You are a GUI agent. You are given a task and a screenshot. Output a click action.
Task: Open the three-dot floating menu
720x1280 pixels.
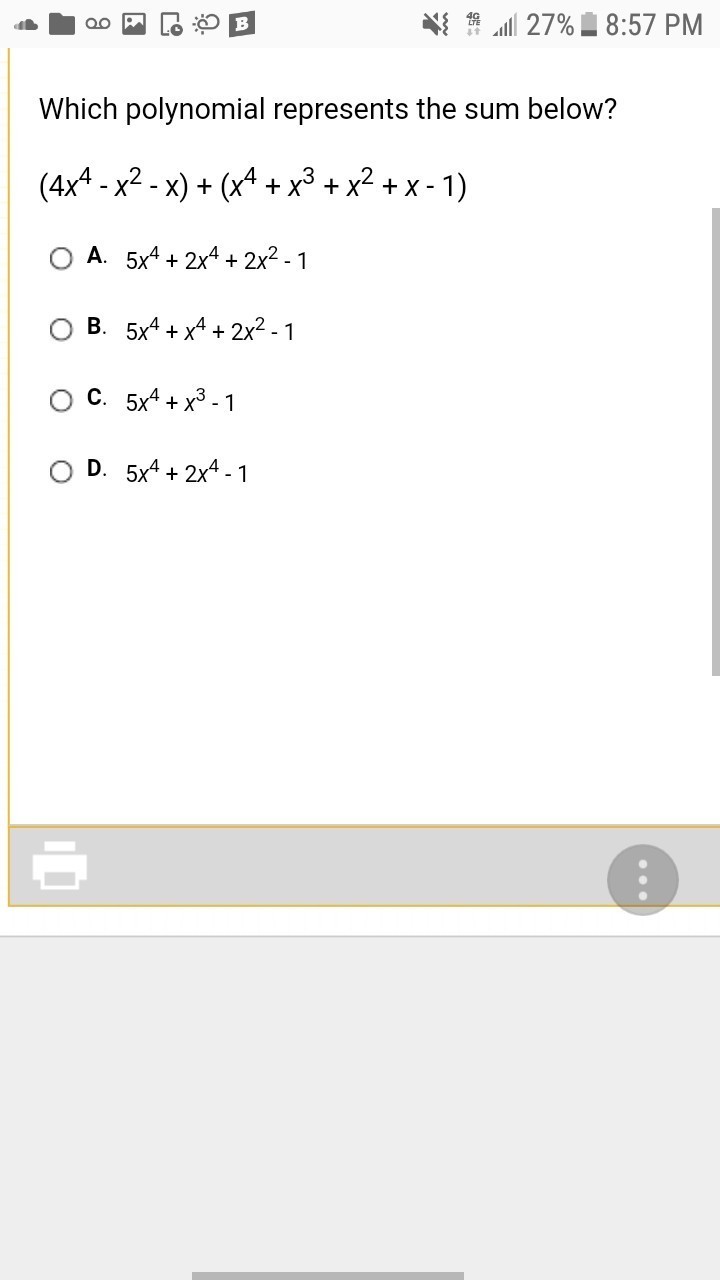(x=642, y=880)
